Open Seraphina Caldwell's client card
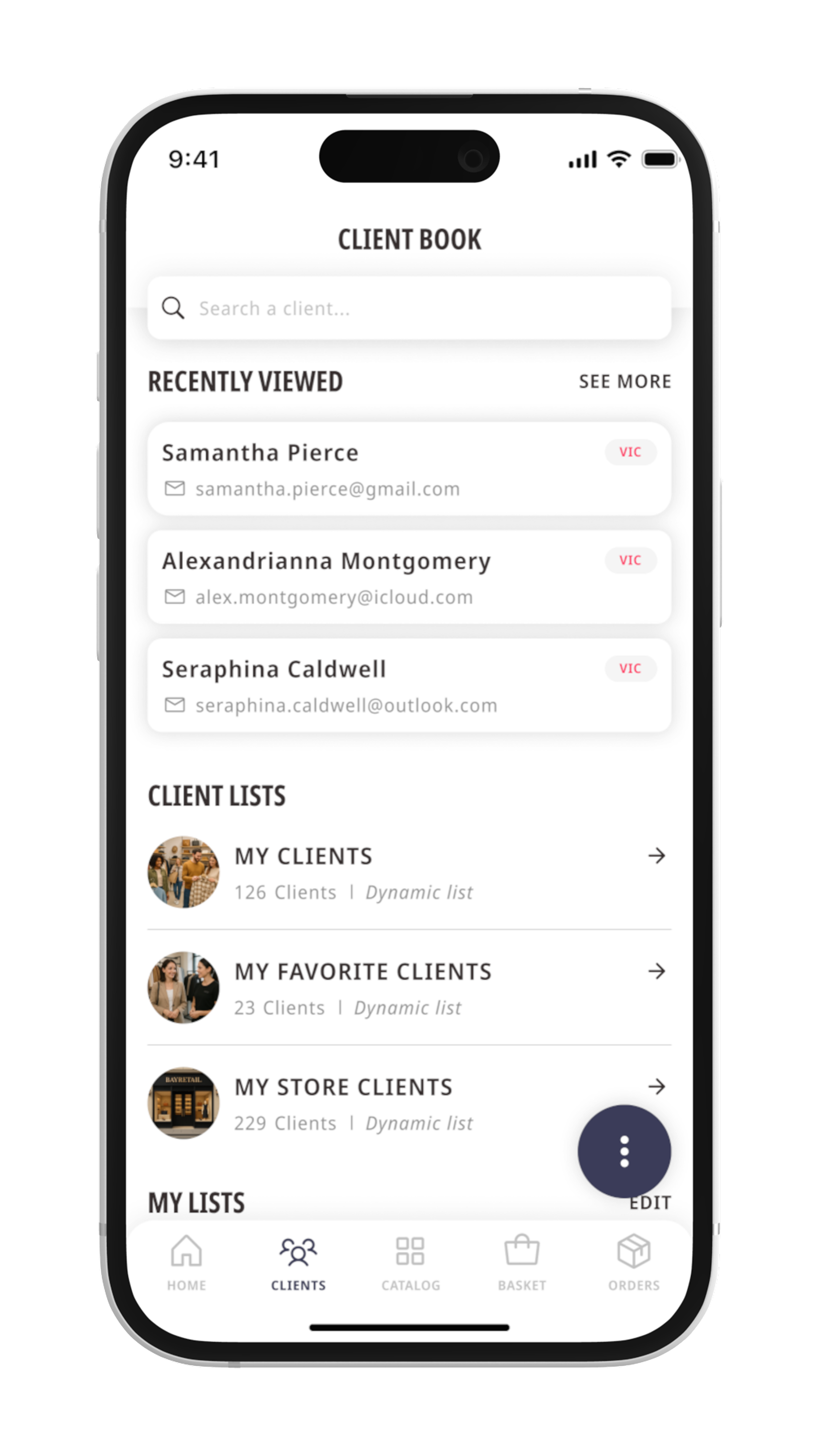 pyautogui.click(x=409, y=685)
